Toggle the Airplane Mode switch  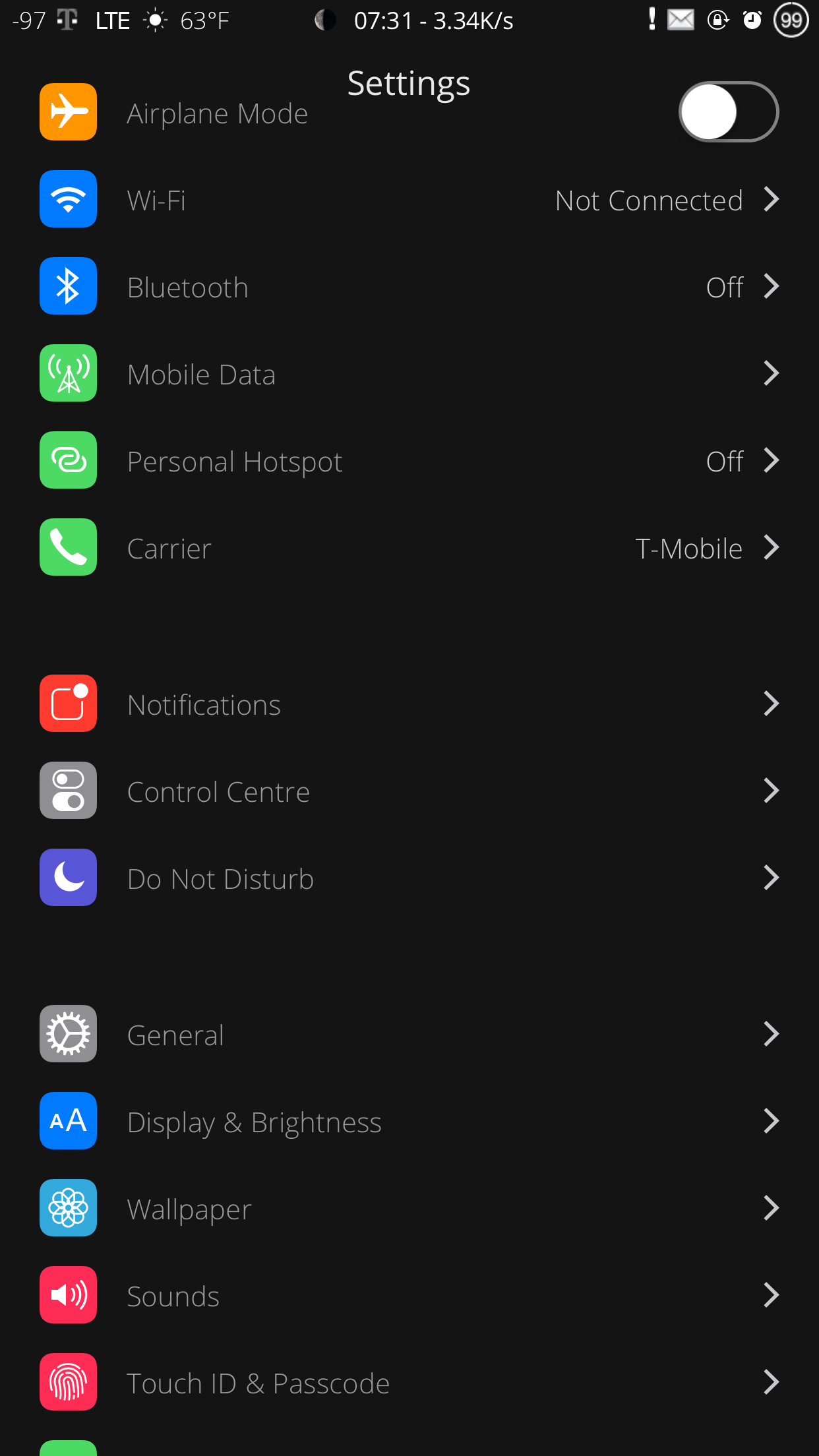[729, 112]
